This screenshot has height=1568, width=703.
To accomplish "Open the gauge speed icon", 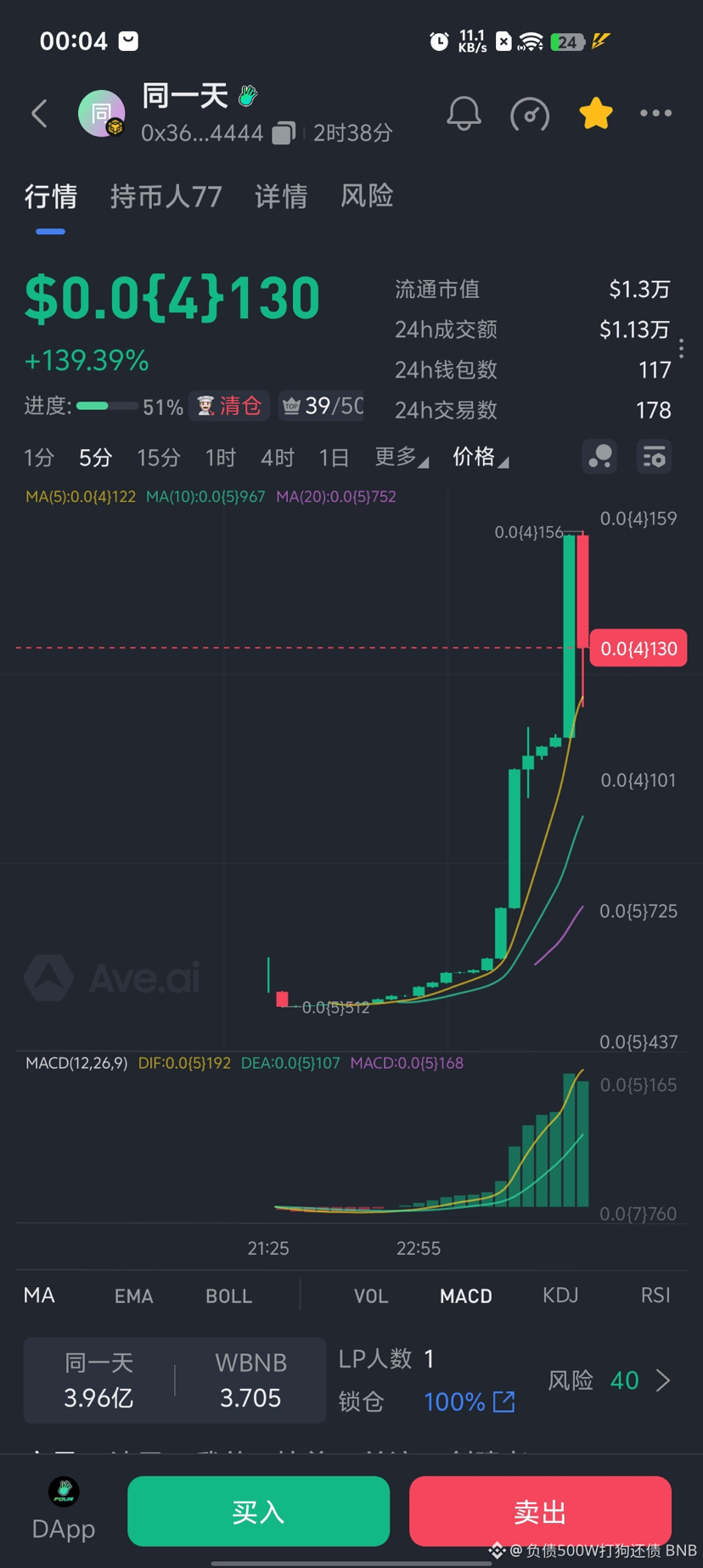I will point(529,114).
